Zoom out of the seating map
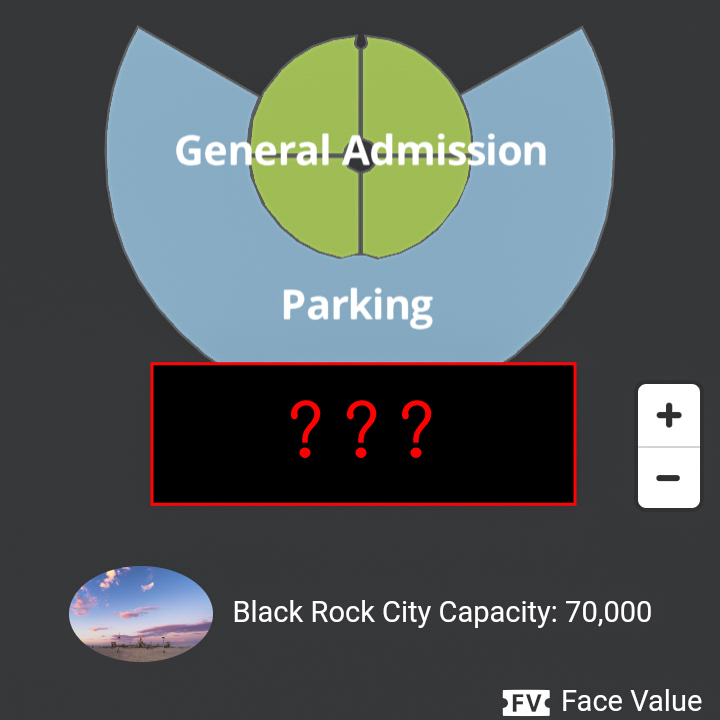The width and height of the screenshot is (720, 720). (x=669, y=478)
